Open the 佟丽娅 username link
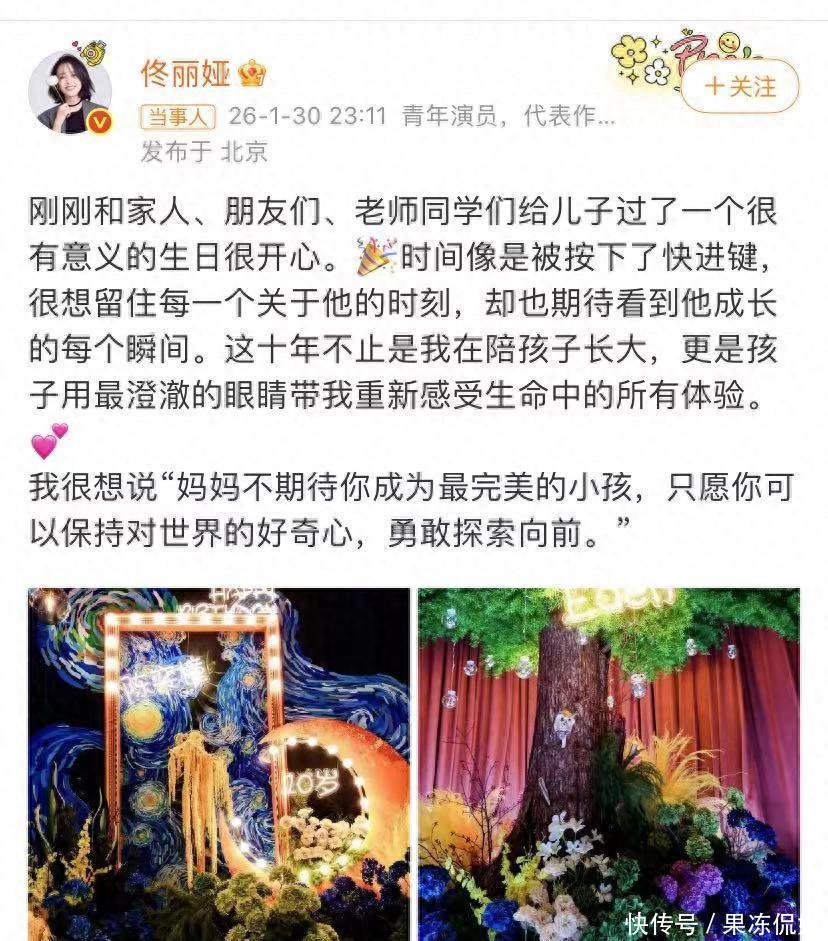The height and width of the screenshot is (941, 828). point(186,72)
